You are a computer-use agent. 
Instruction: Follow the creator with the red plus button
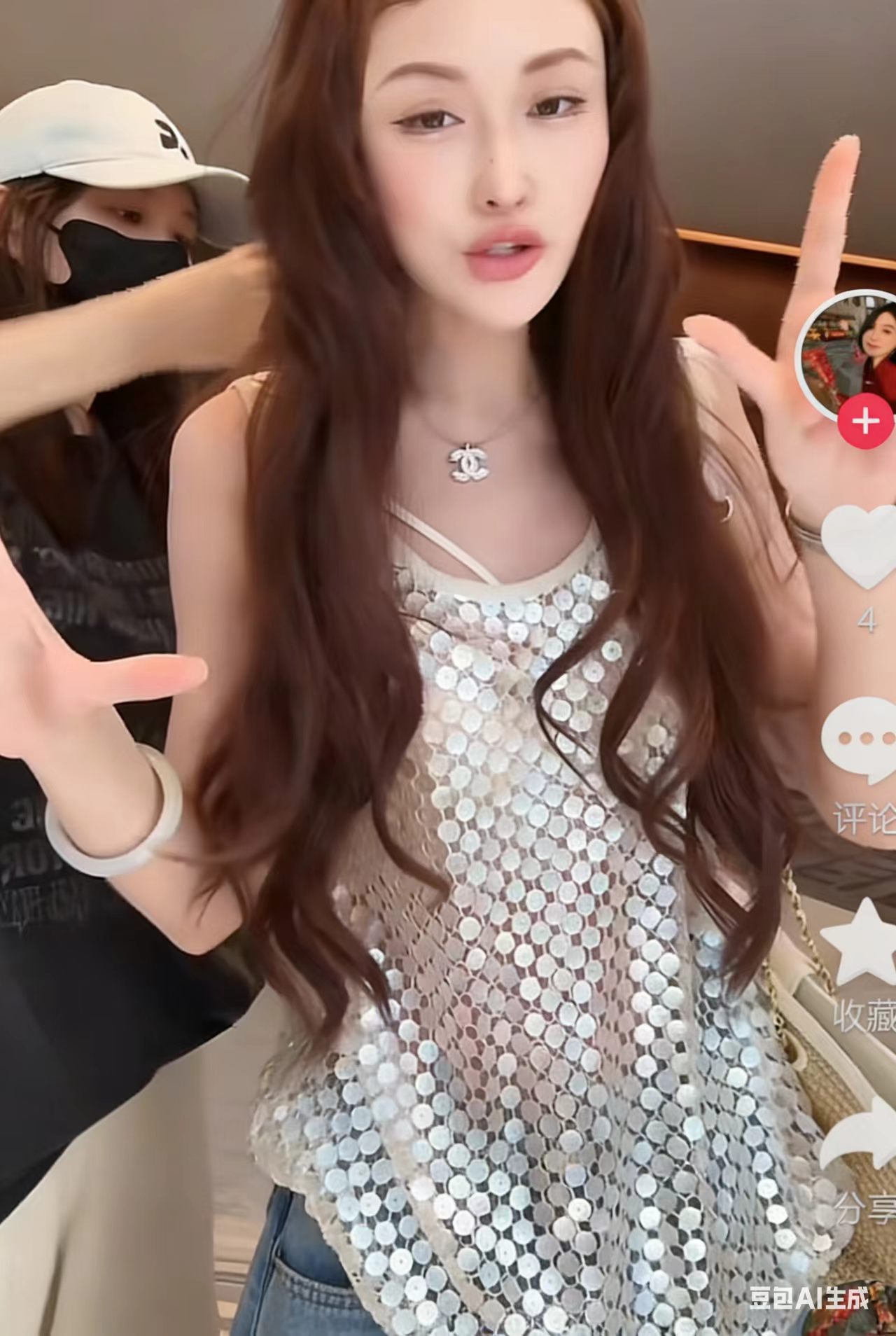[867, 422]
